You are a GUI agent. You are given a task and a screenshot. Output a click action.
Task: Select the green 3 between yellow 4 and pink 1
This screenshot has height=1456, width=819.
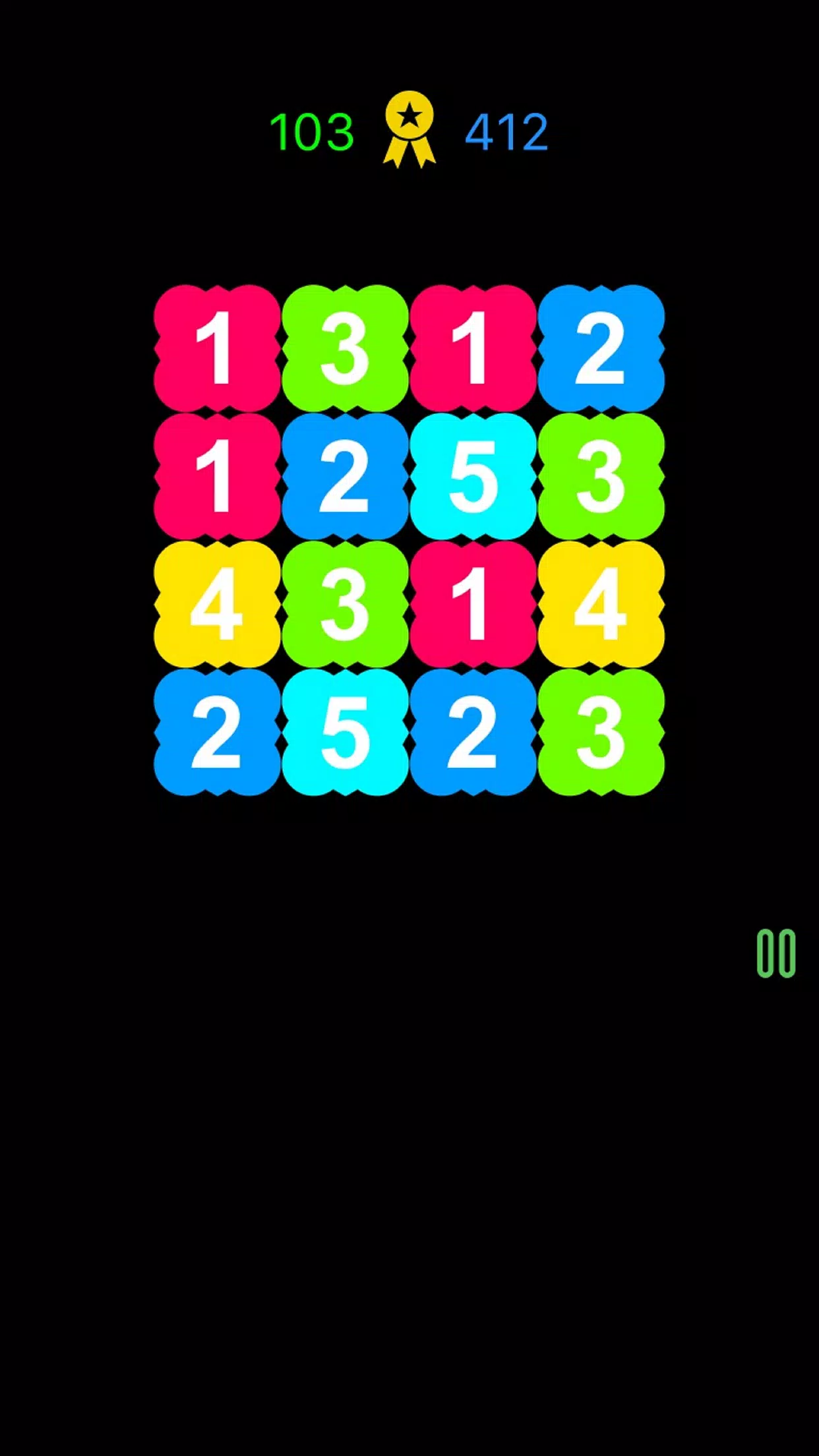click(x=345, y=604)
